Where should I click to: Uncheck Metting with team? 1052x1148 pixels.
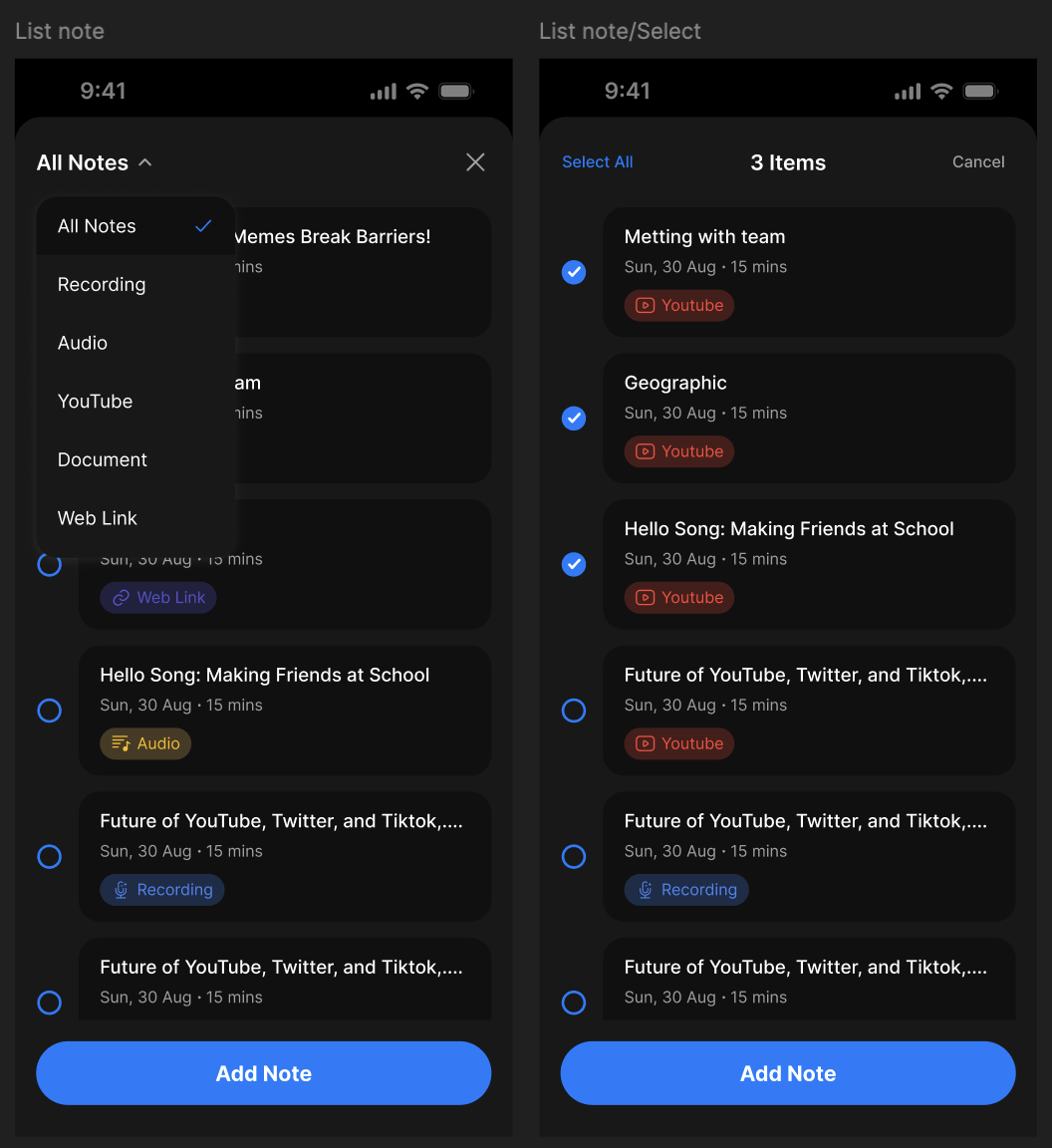coord(574,272)
